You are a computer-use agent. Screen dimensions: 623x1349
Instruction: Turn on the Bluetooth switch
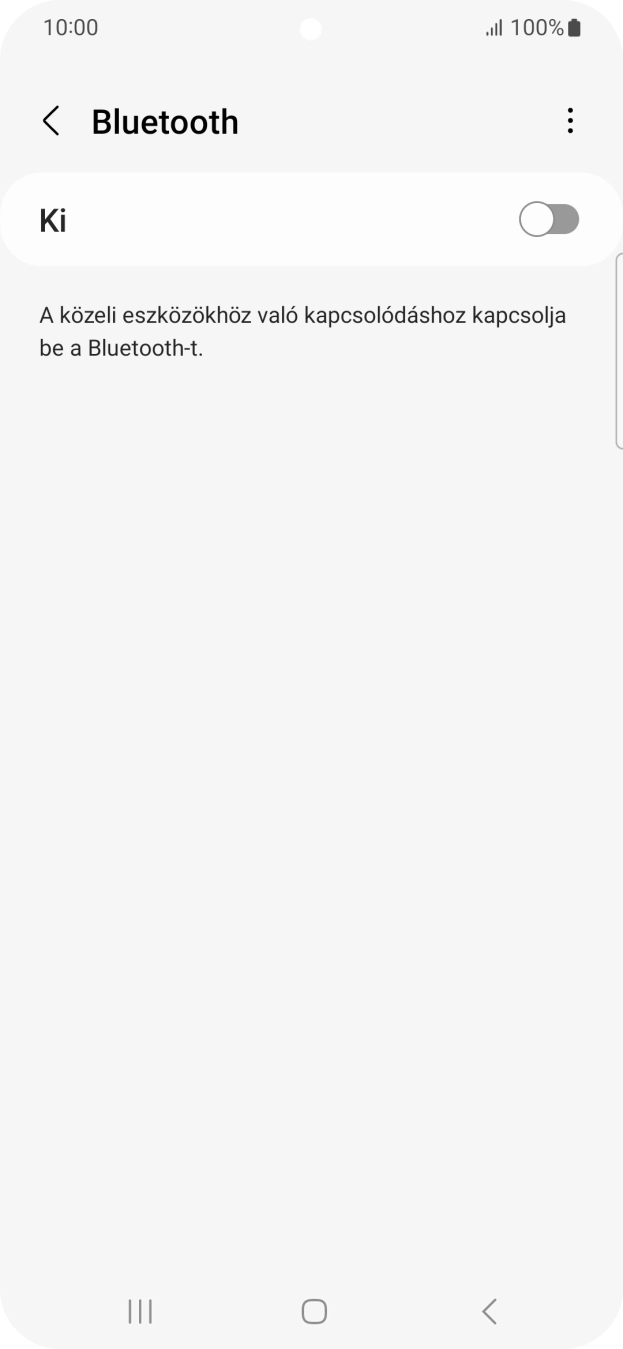coord(548,220)
